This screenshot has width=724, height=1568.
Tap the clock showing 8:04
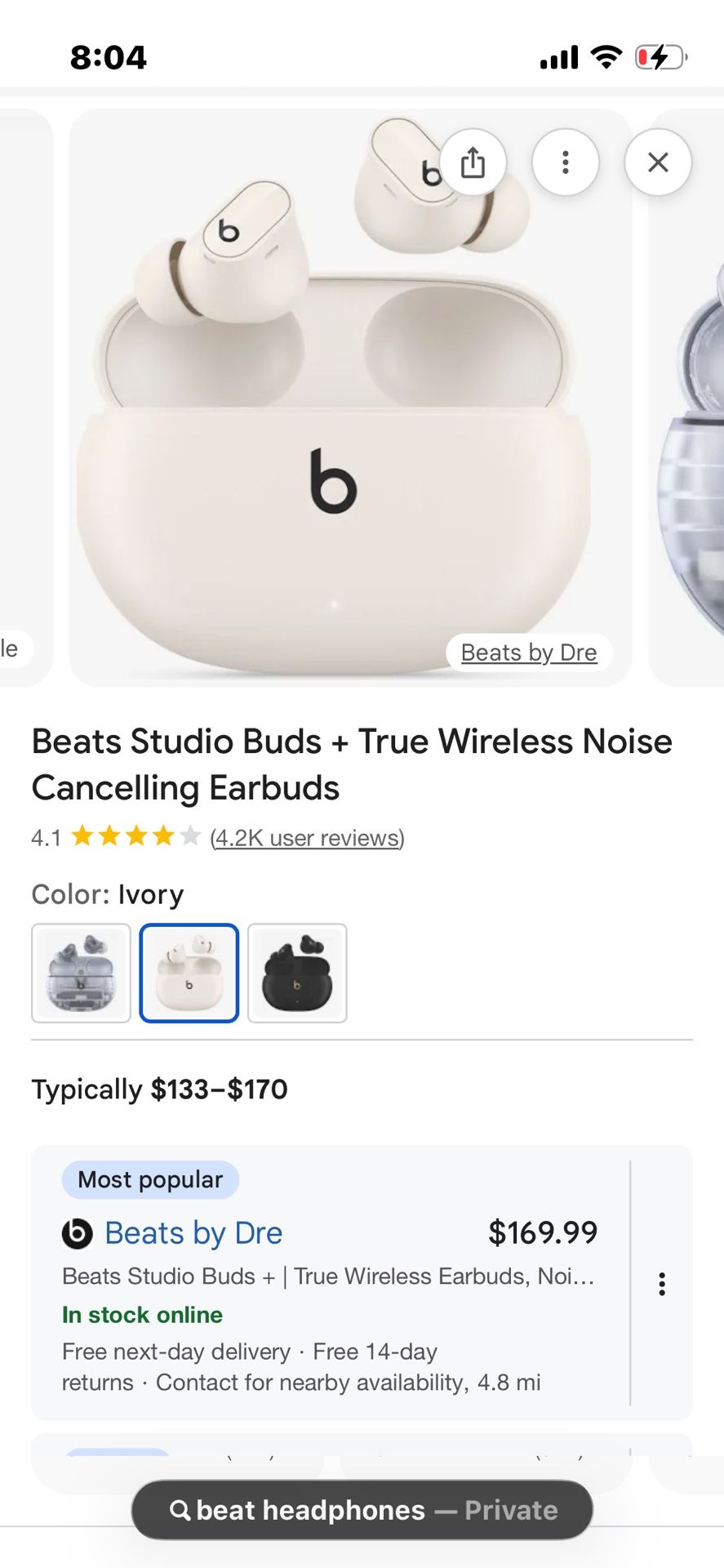pyautogui.click(x=107, y=56)
